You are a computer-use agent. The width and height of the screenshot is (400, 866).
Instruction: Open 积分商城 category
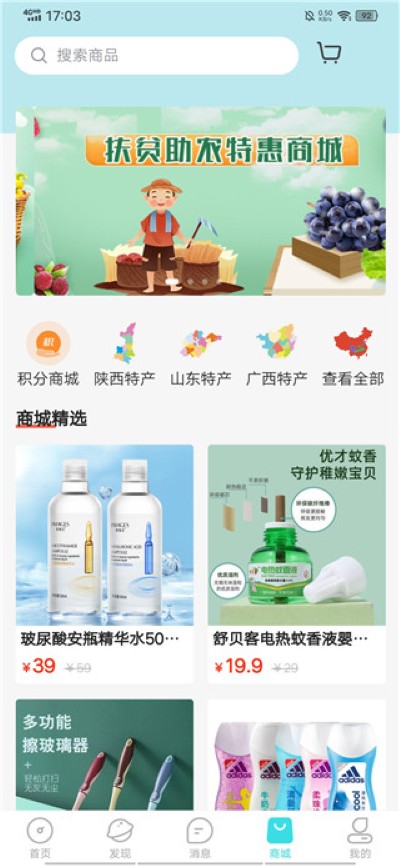click(48, 354)
